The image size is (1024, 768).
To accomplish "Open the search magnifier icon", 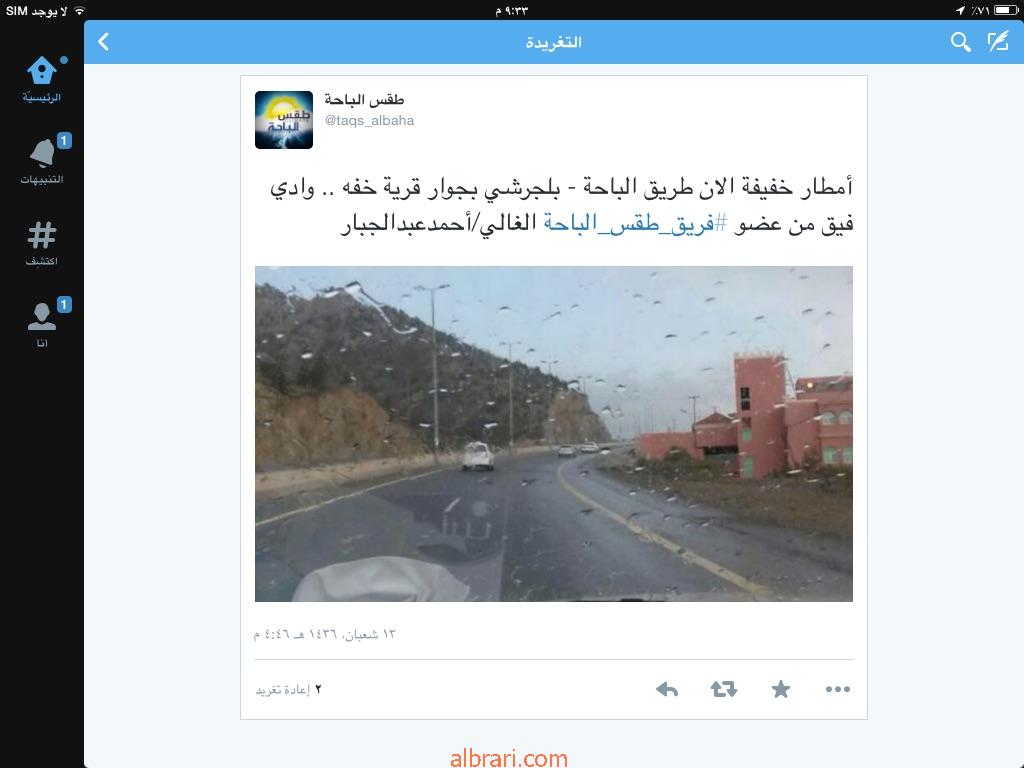I will 960,42.
